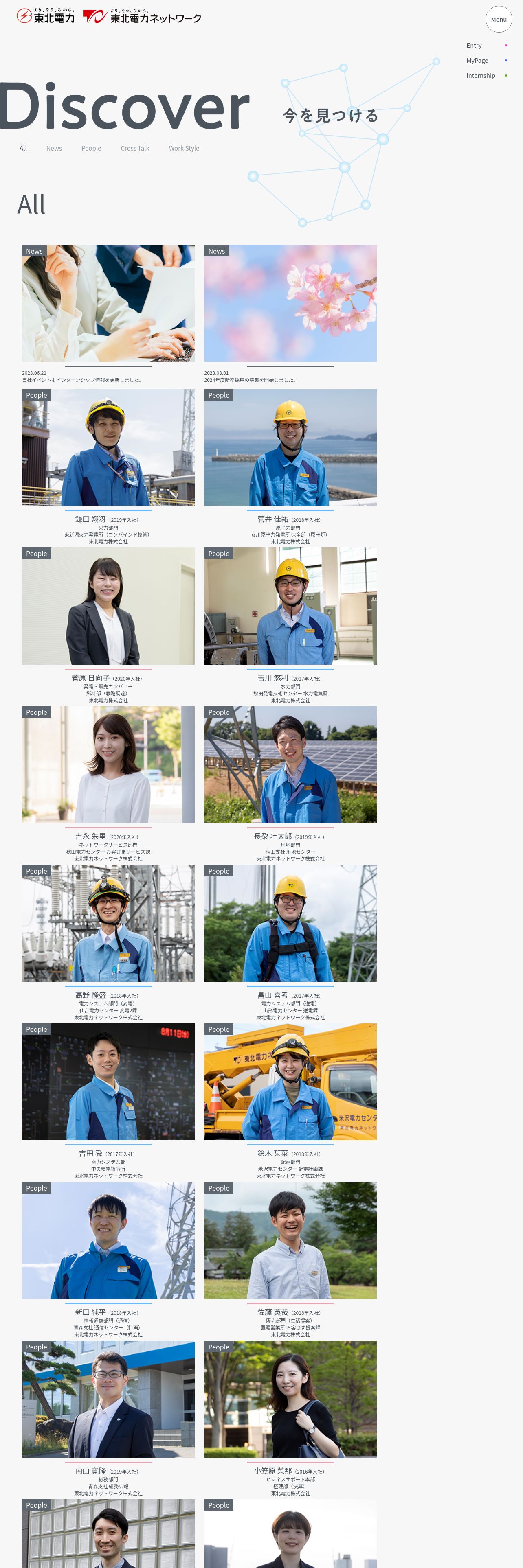Switch to the Cross Talk tab
Viewport: 523px width, 1568px height.
tap(134, 149)
